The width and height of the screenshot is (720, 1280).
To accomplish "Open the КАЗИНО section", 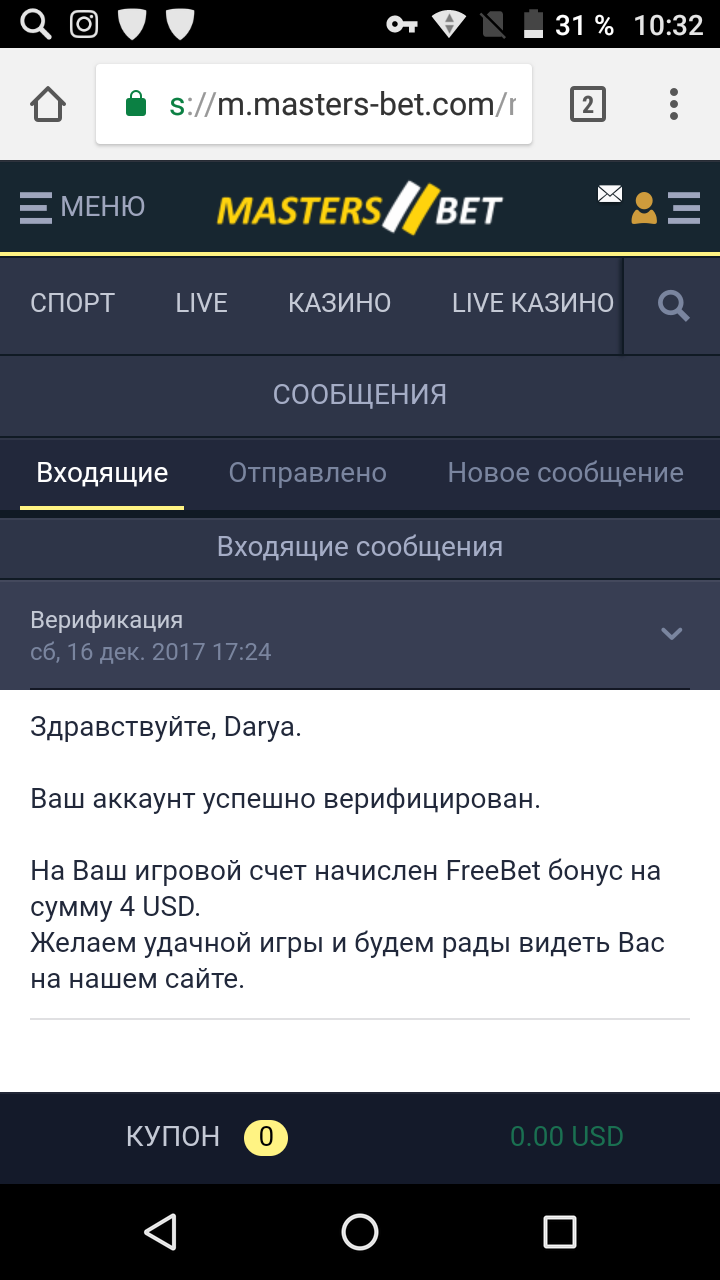I will click(x=339, y=303).
